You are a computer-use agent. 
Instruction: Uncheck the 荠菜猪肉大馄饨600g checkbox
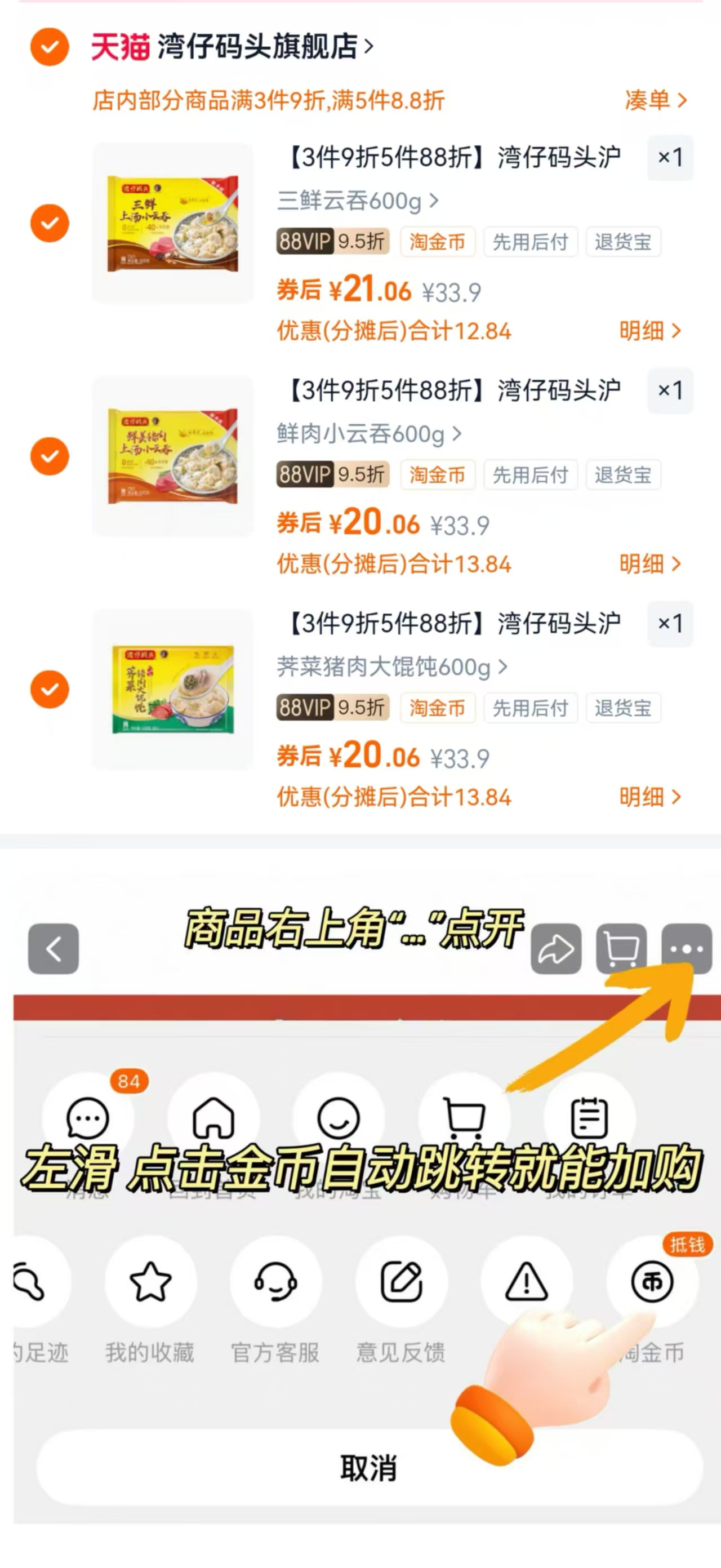(50, 689)
